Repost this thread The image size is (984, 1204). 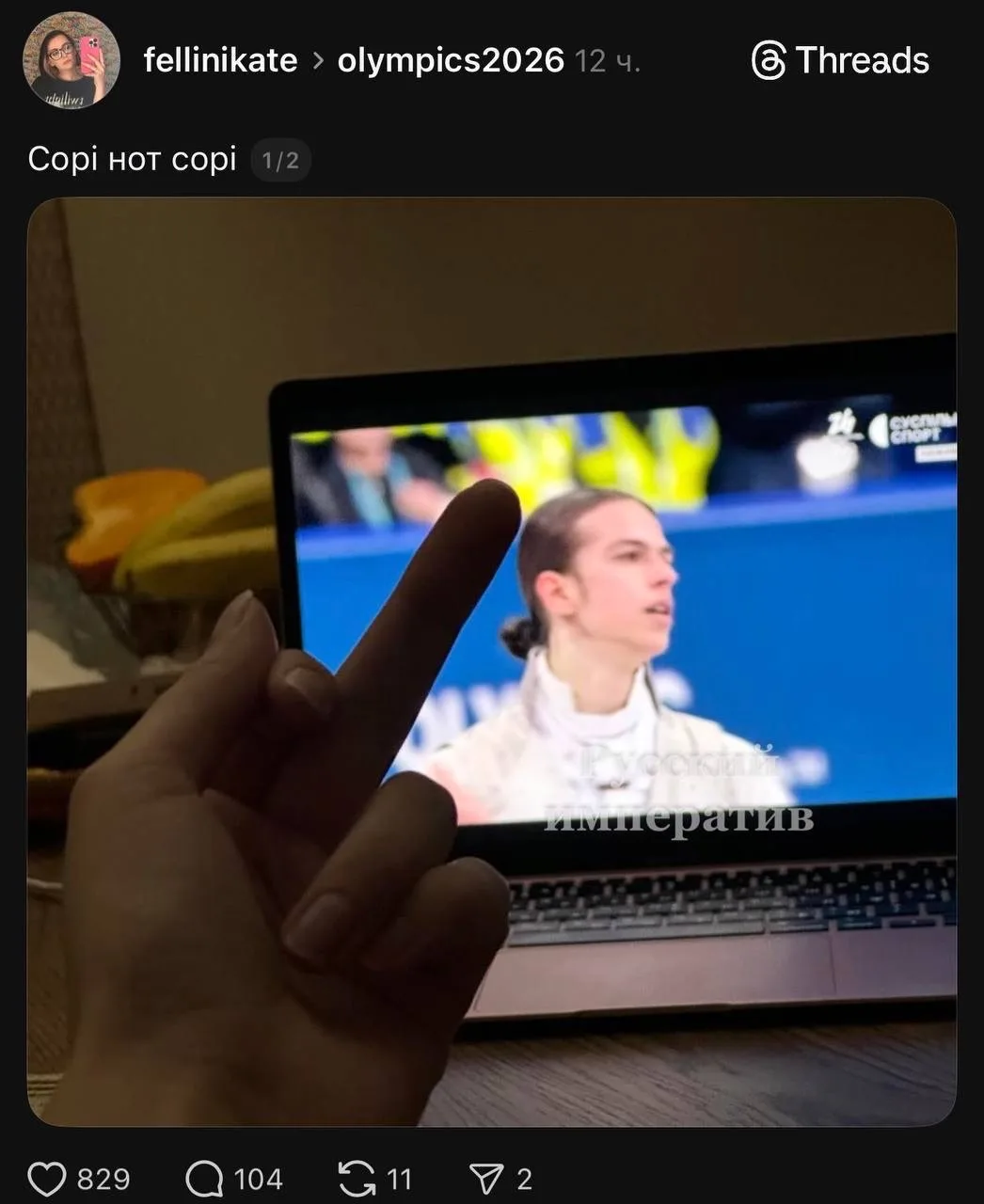pyautogui.click(x=357, y=1179)
